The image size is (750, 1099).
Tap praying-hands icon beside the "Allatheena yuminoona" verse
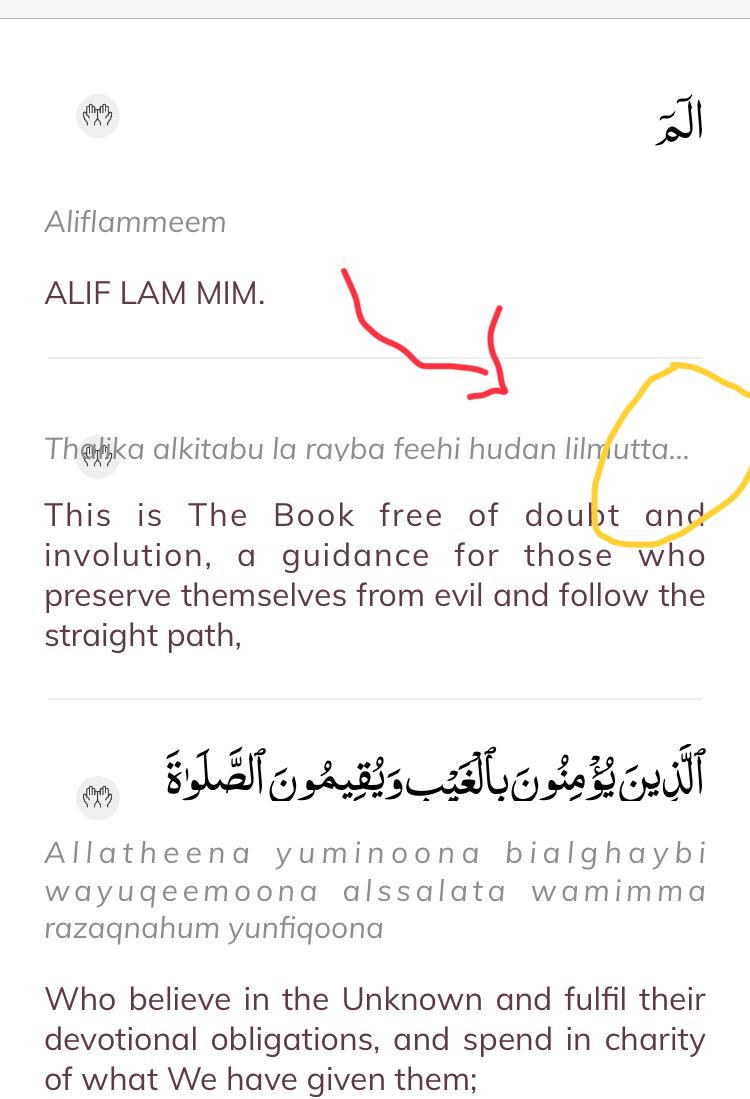coord(98,797)
